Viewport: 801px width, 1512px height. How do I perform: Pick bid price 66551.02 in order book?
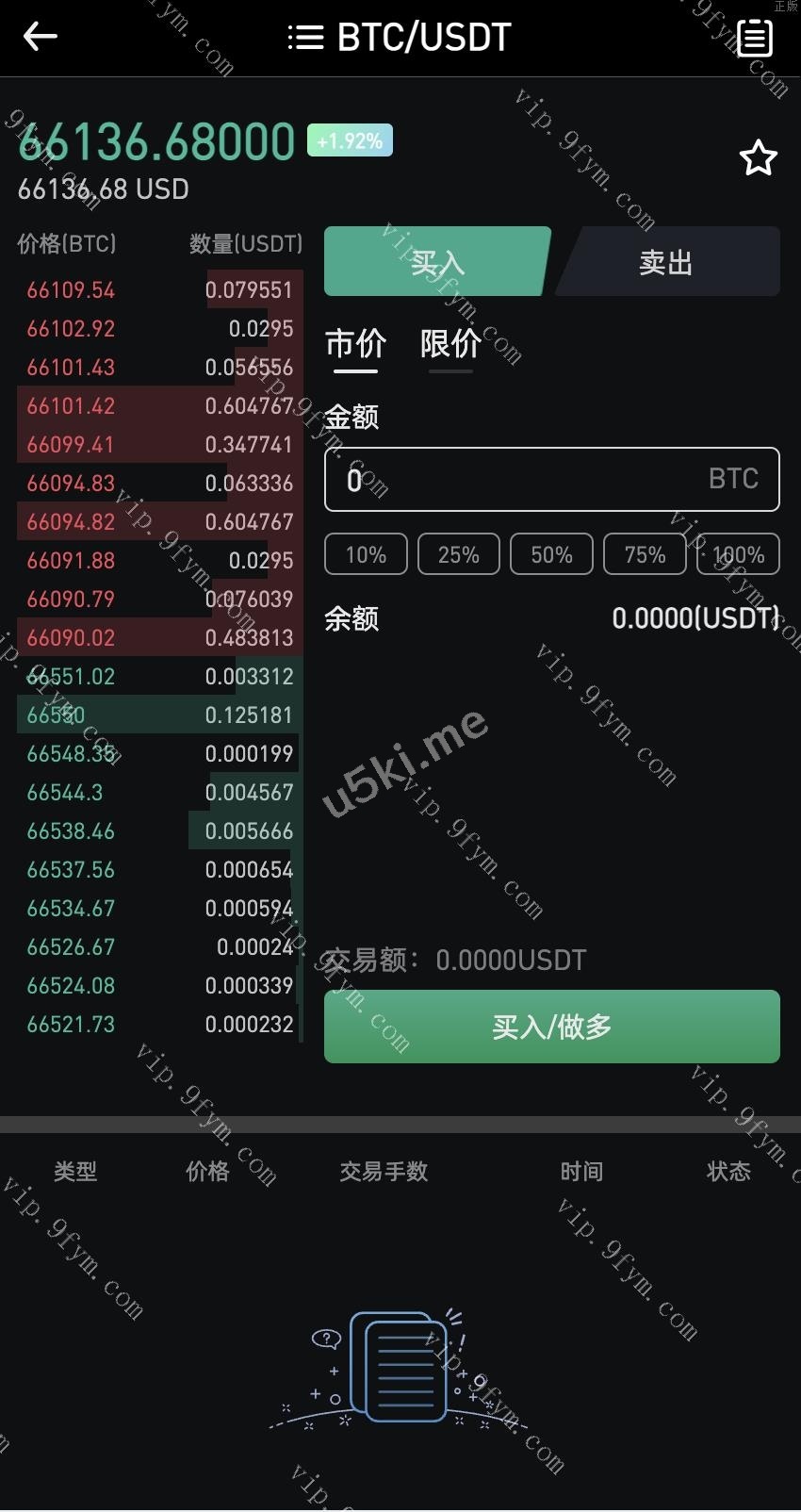(72, 677)
